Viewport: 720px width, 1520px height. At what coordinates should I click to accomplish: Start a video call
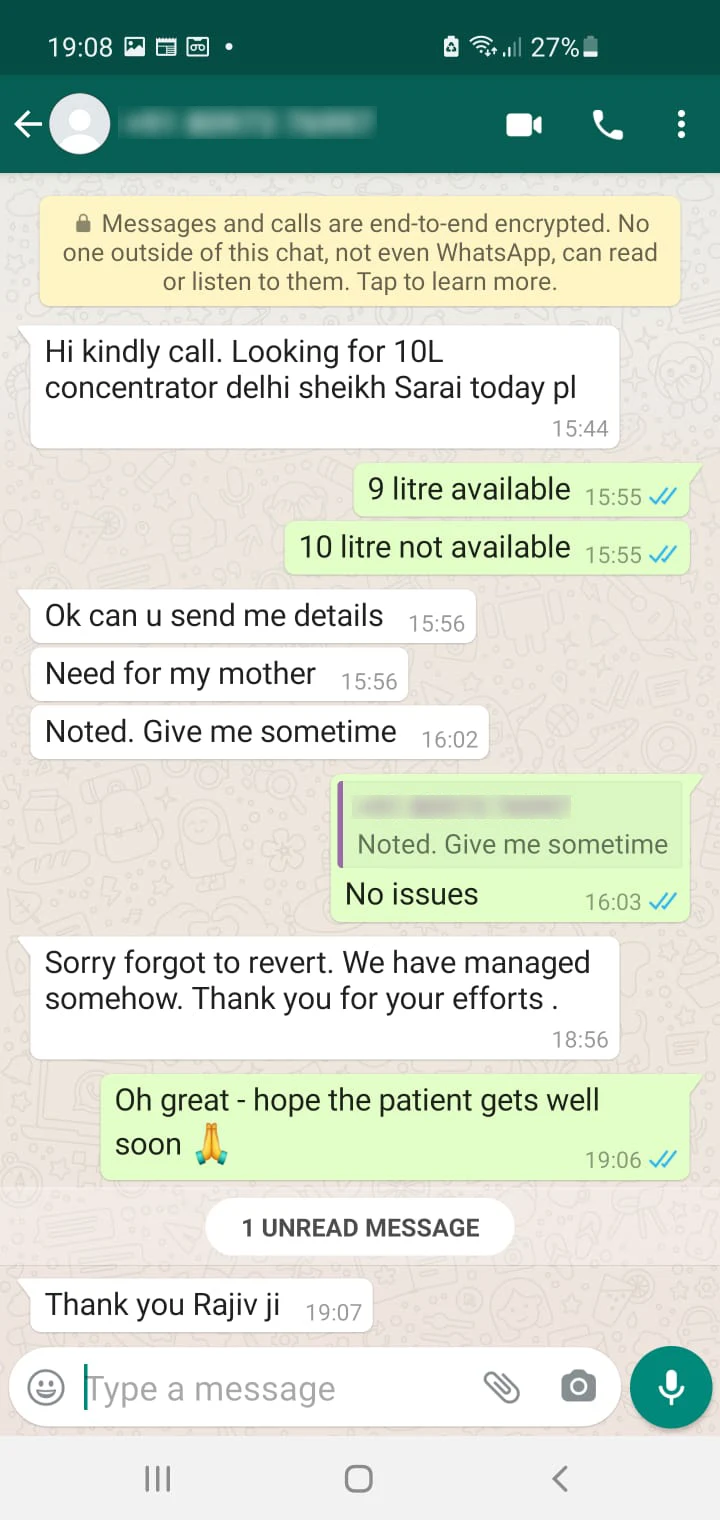tap(524, 124)
